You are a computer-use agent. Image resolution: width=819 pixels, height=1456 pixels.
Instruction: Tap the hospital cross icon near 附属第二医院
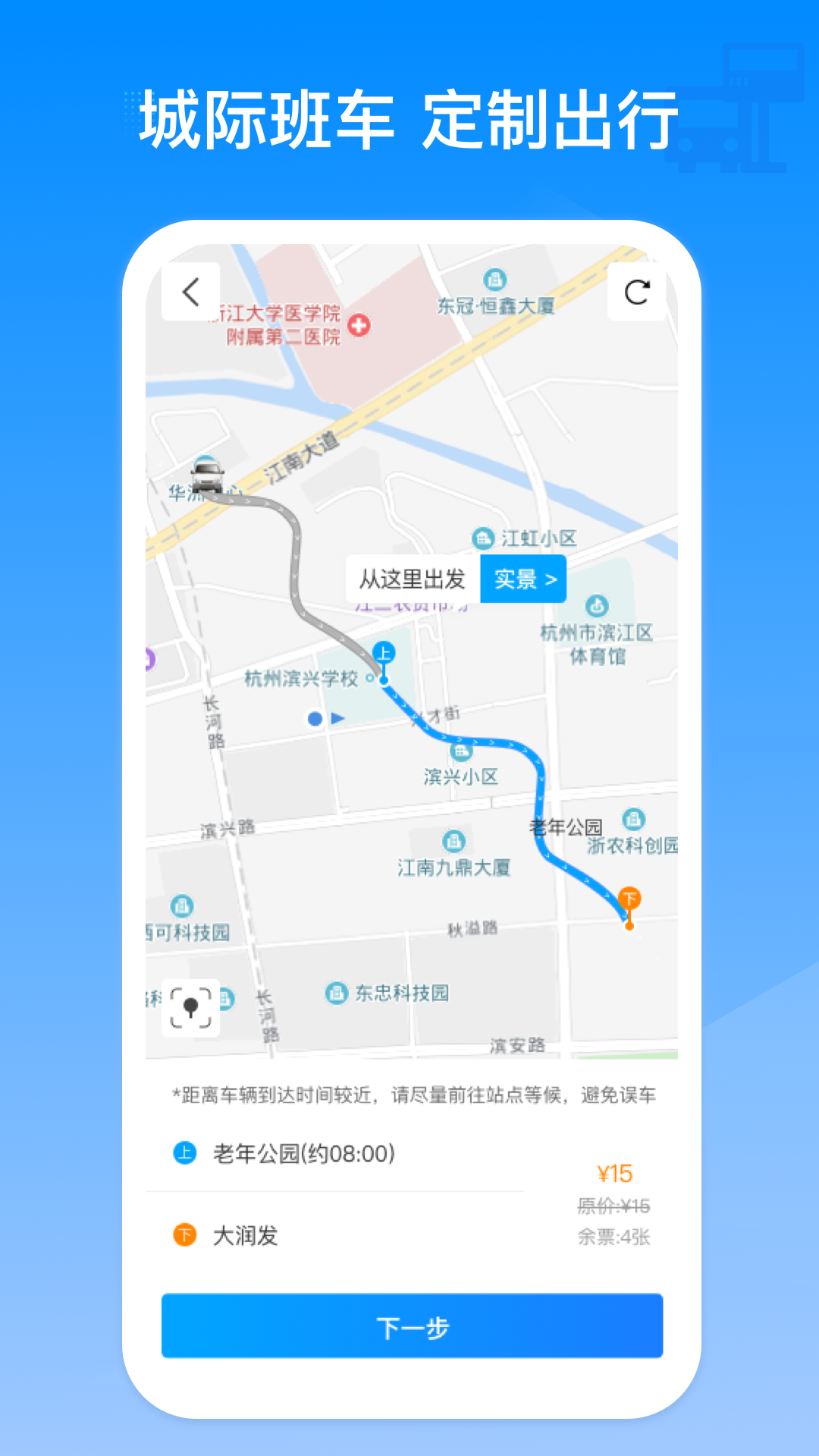pos(356,325)
